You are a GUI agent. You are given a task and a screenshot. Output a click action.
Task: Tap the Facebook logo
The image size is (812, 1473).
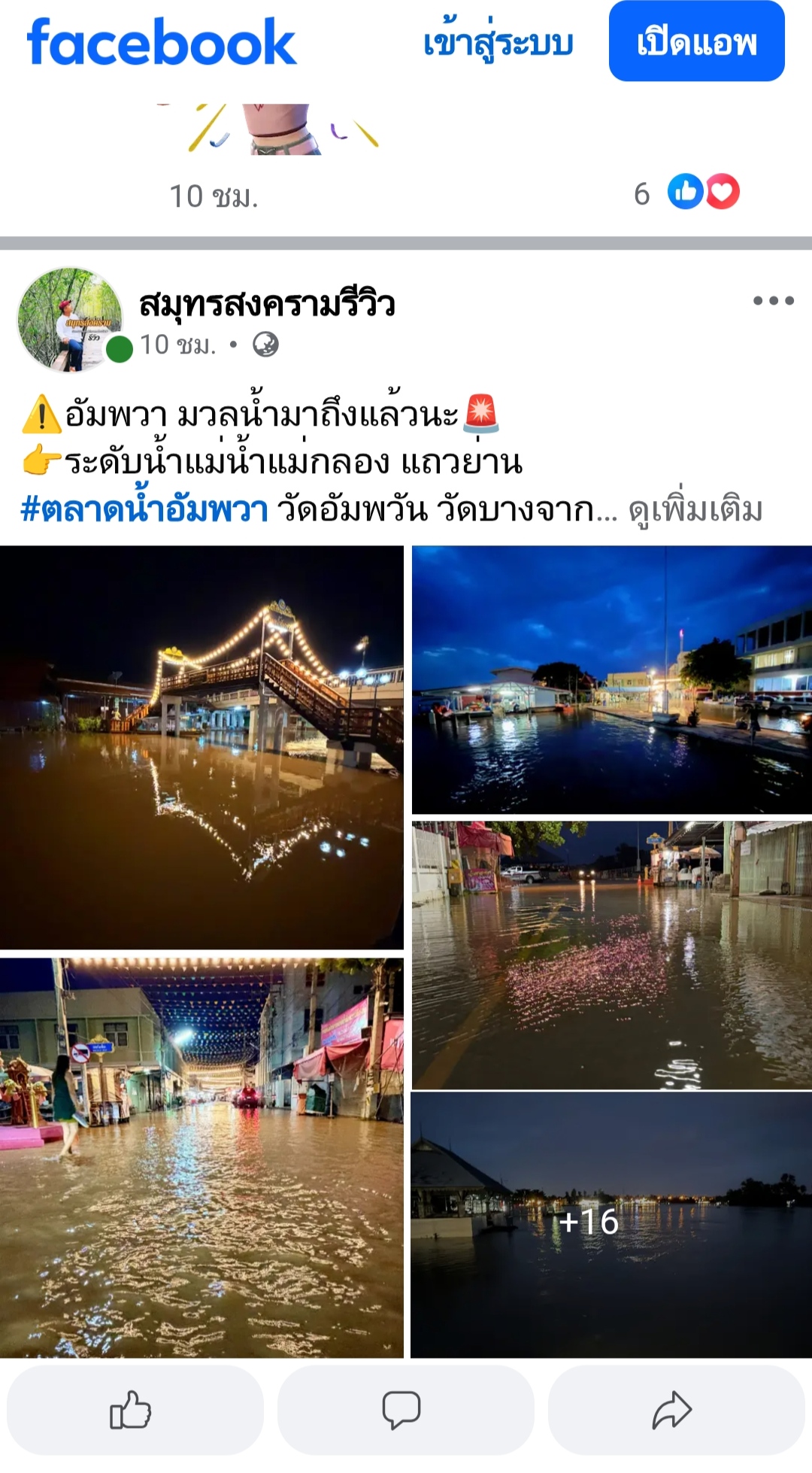162,42
